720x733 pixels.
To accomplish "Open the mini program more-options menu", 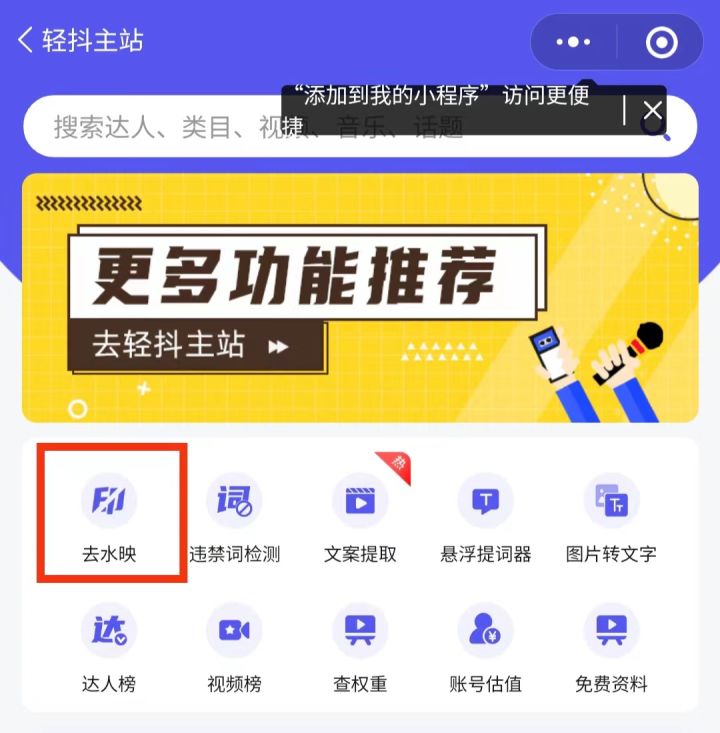I will [573, 42].
